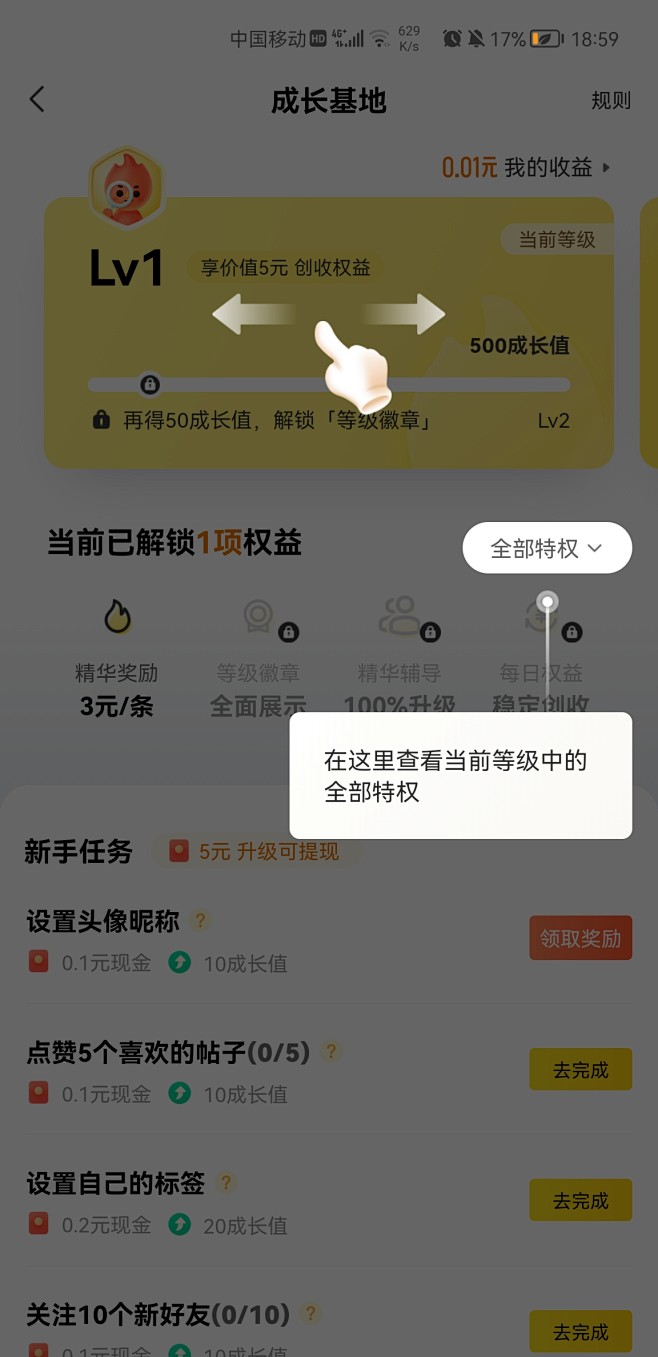Expand the 全部特权 dropdown

point(547,548)
